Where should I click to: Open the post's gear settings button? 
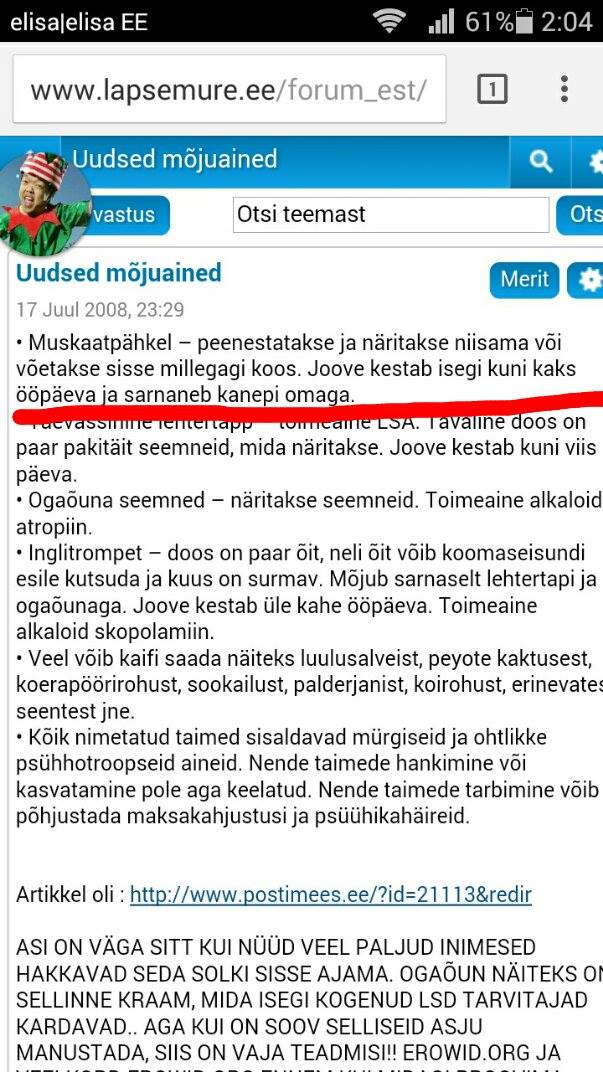coord(585,280)
